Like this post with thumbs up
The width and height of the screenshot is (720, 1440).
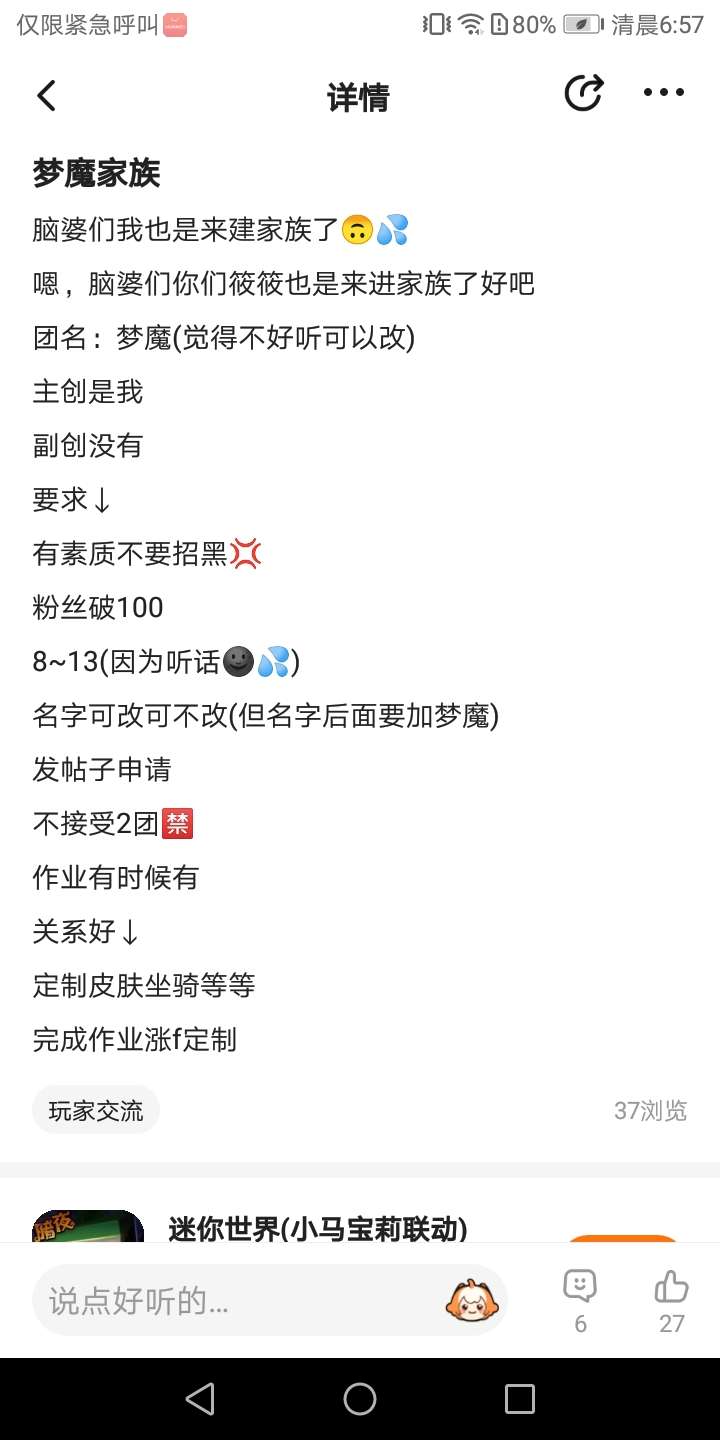pos(671,1298)
